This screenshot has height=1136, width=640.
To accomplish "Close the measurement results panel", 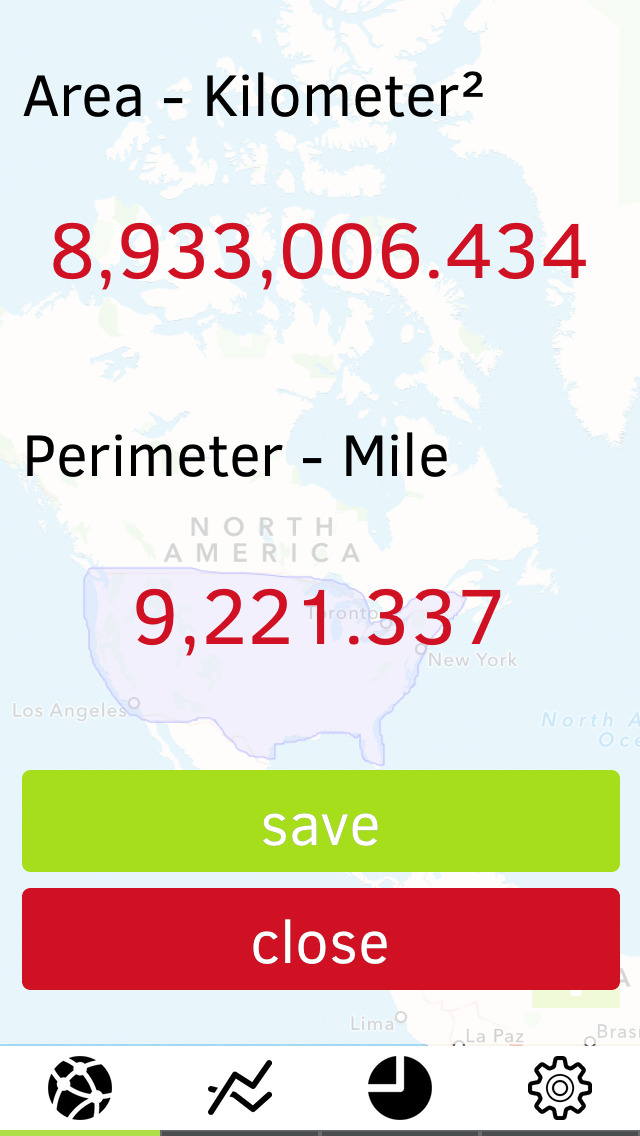I will [x=320, y=939].
